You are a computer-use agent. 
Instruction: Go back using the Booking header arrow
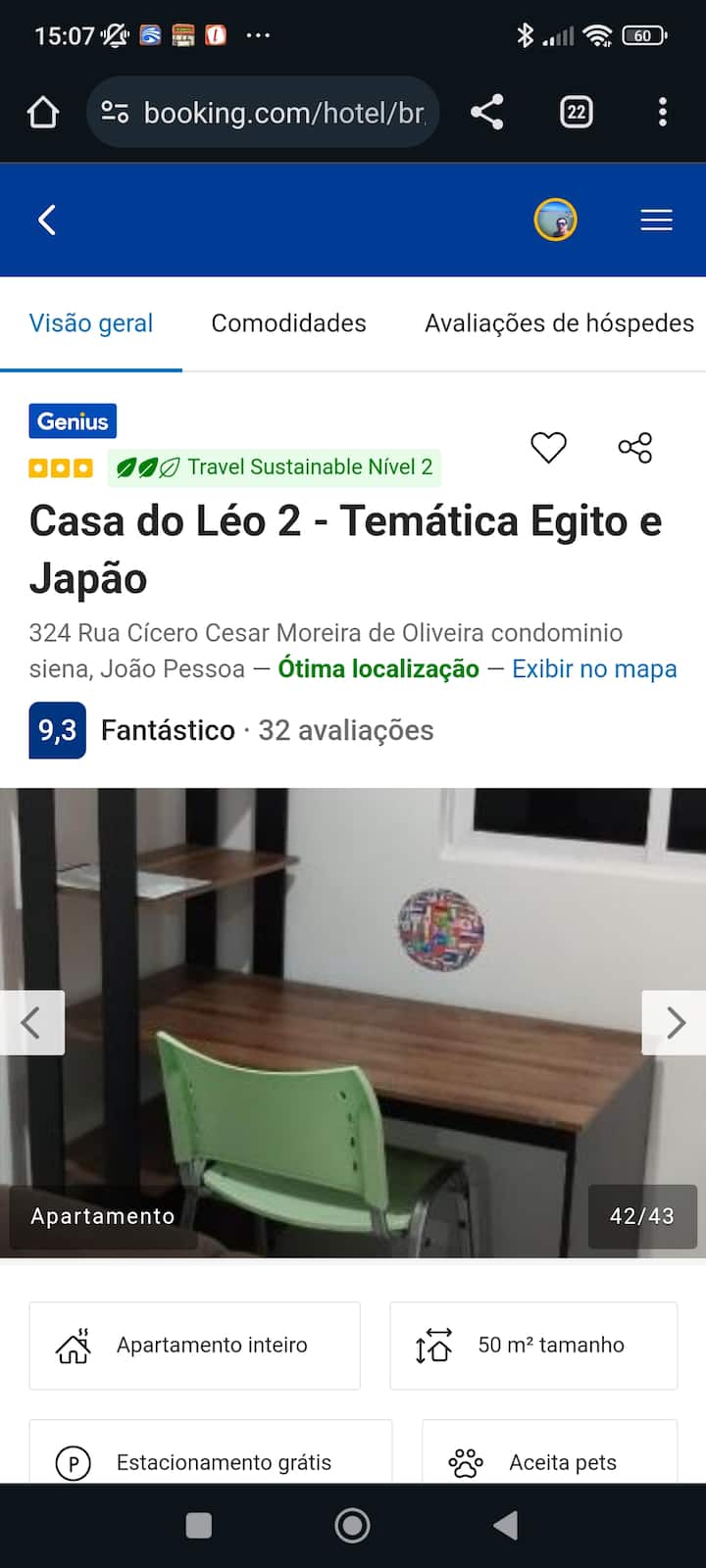pos(46,220)
